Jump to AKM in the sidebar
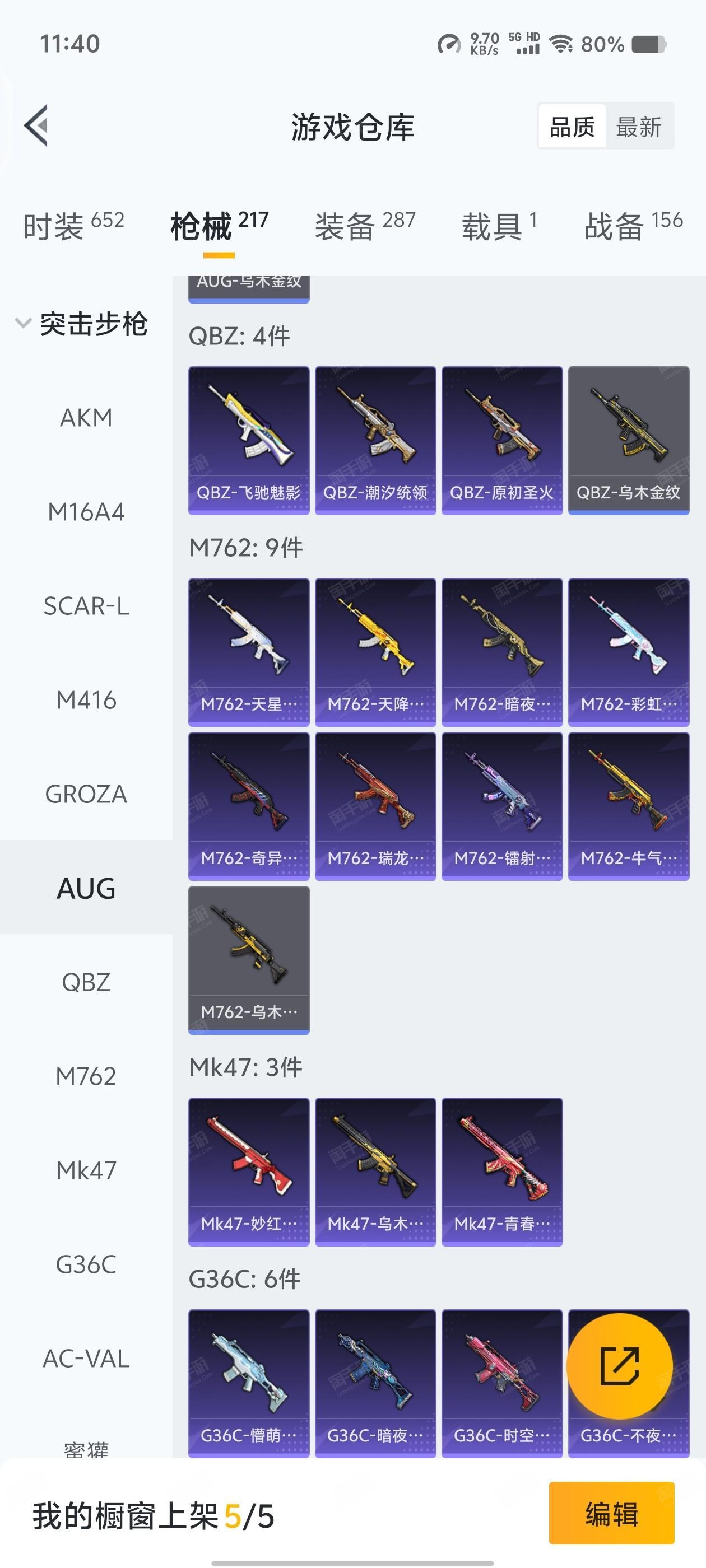This screenshot has height=1568, width=706. coord(86,418)
